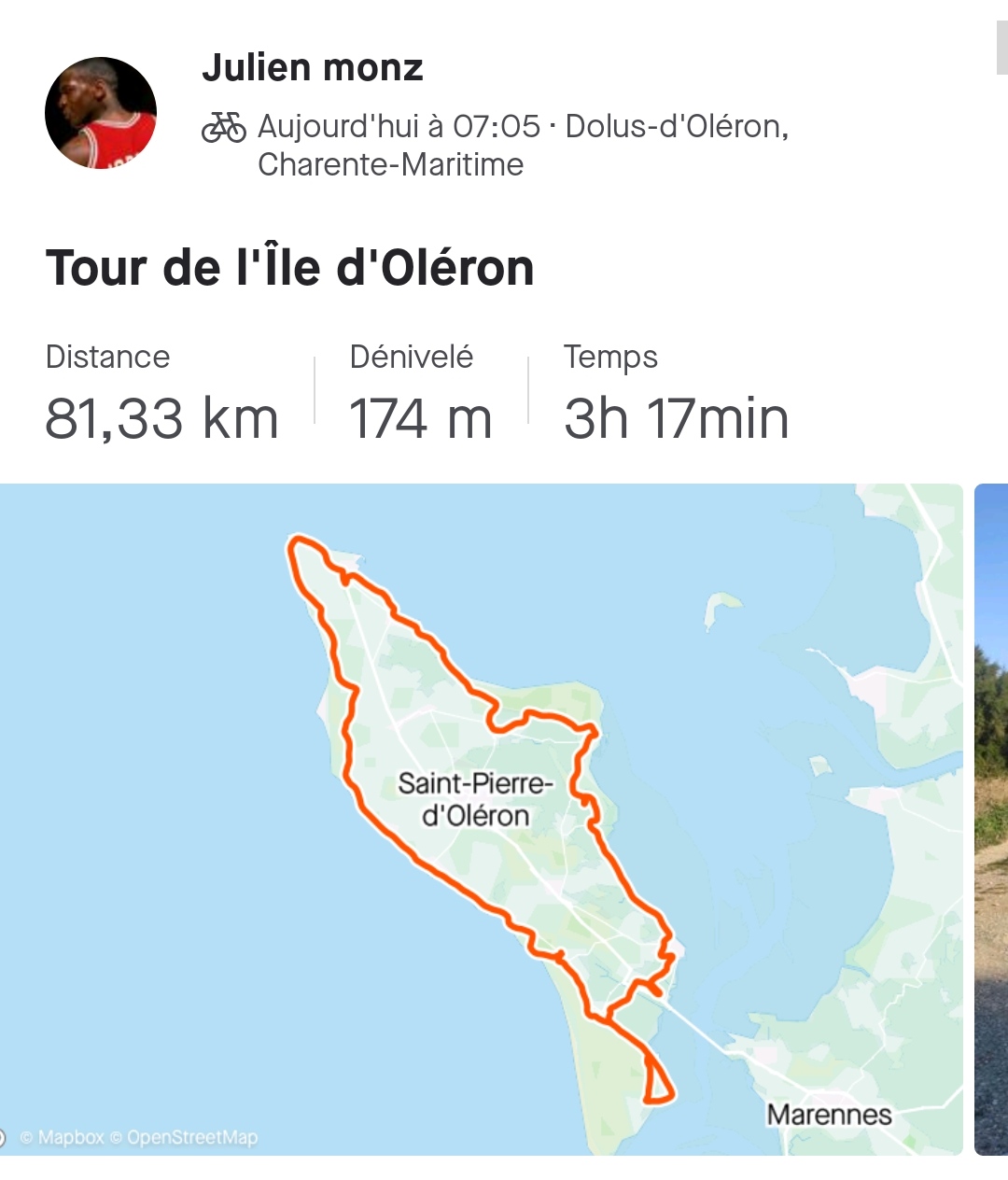This screenshot has width=1008, height=1180.
Task: Open the route map of the ride
Action: coord(481,819)
